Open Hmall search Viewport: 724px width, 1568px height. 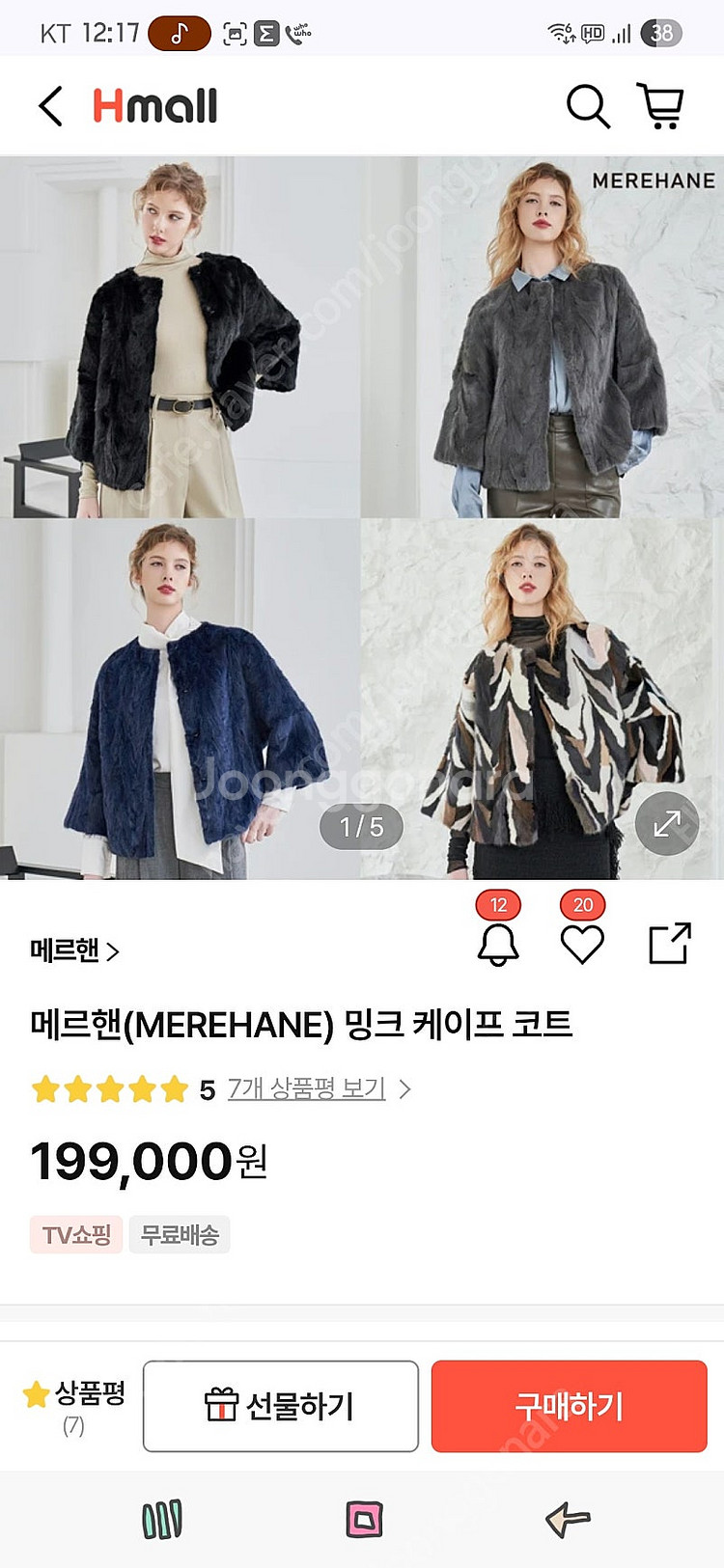pos(587,106)
